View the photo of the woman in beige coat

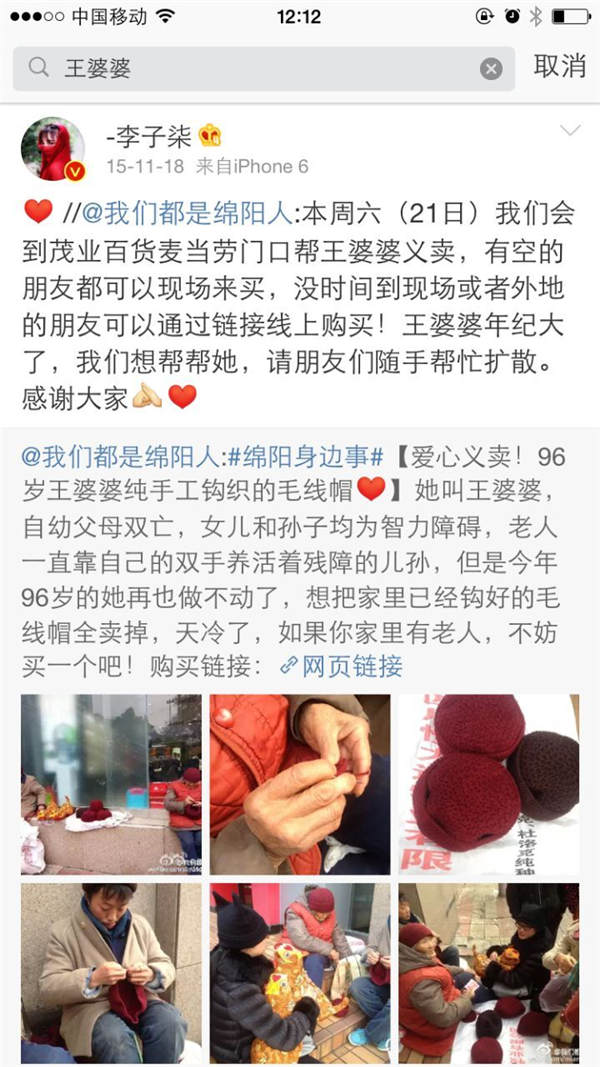tap(111, 972)
